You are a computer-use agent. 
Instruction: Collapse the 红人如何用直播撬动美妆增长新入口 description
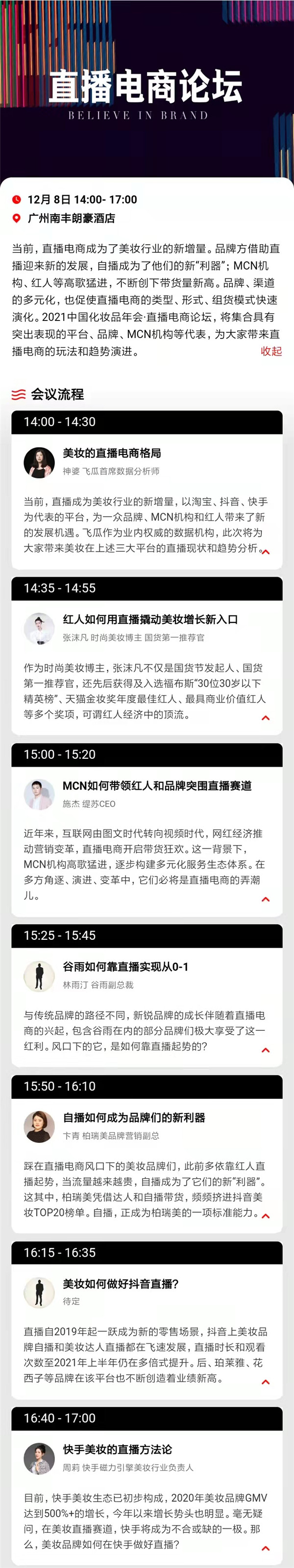265,718
